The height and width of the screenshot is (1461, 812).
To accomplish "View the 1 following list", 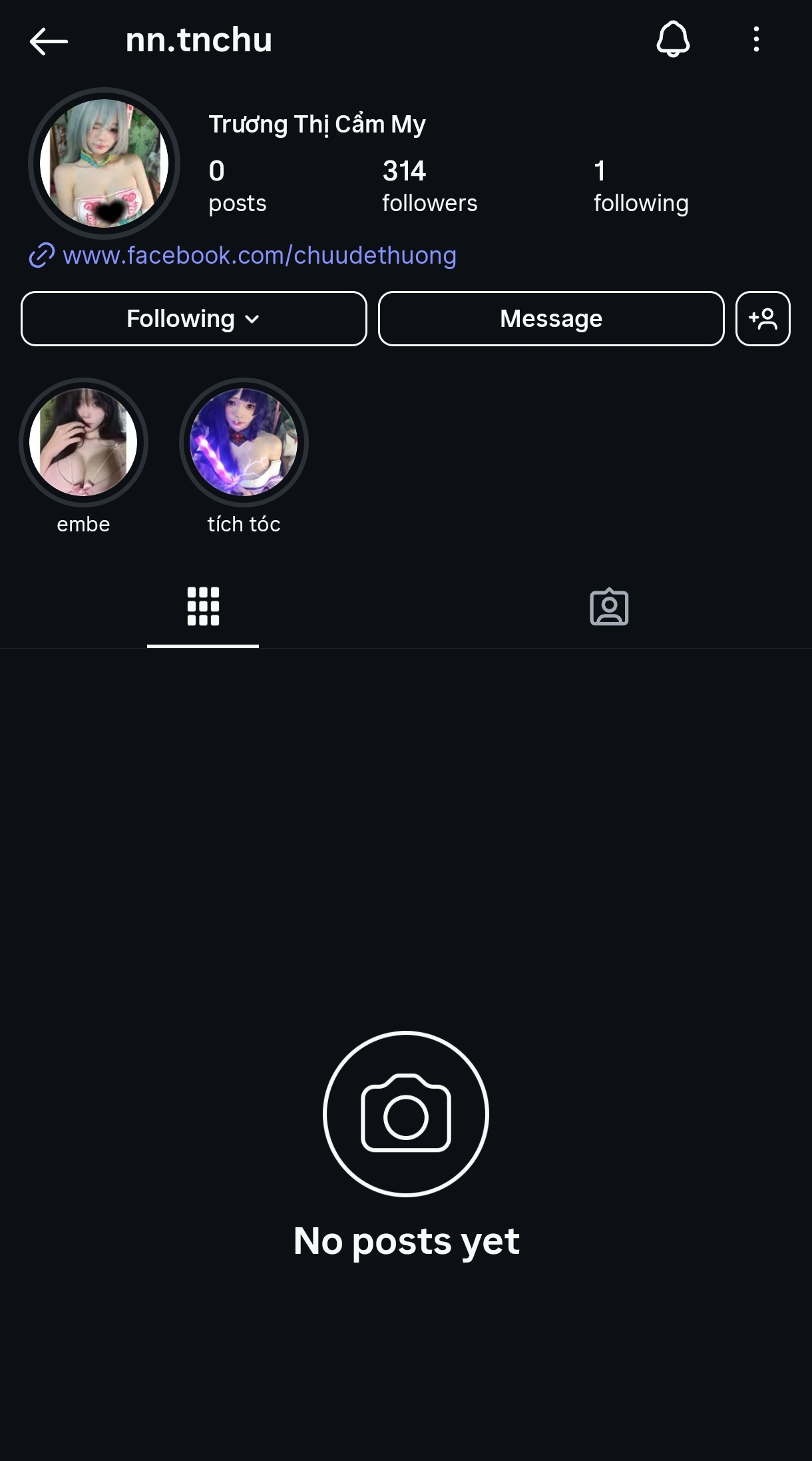I will click(640, 186).
